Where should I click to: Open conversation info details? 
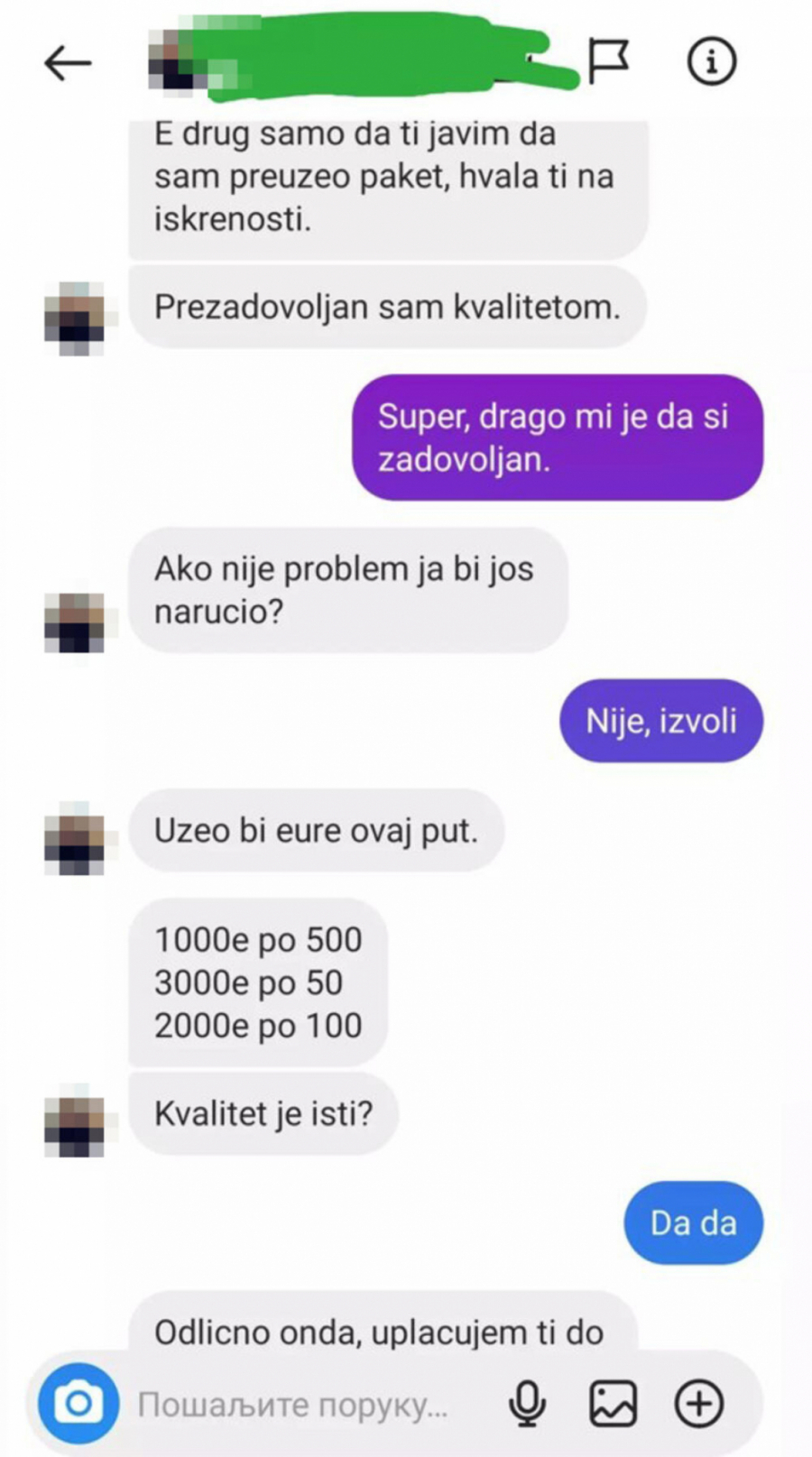(712, 61)
